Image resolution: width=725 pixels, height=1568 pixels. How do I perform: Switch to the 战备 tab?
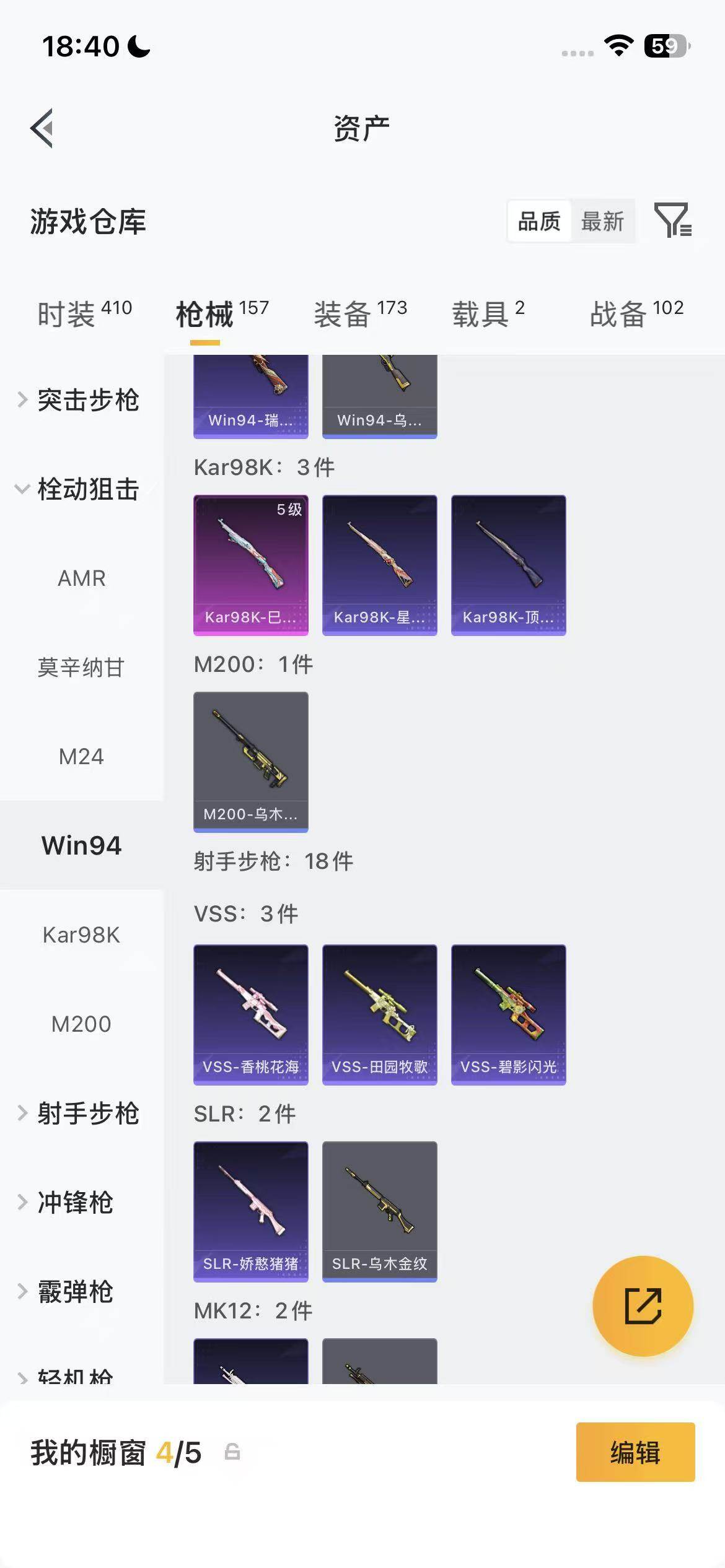click(x=636, y=313)
